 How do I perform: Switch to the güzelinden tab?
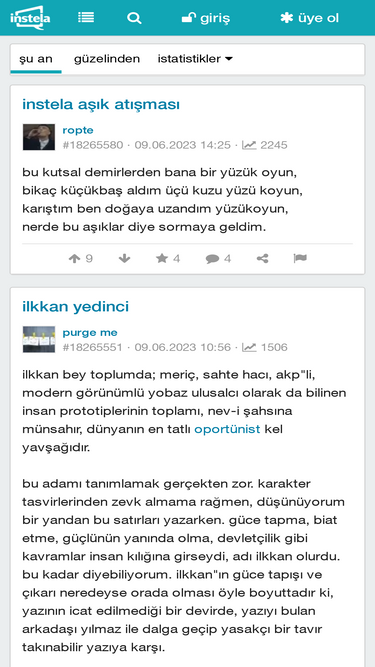click(x=107, y=59)
